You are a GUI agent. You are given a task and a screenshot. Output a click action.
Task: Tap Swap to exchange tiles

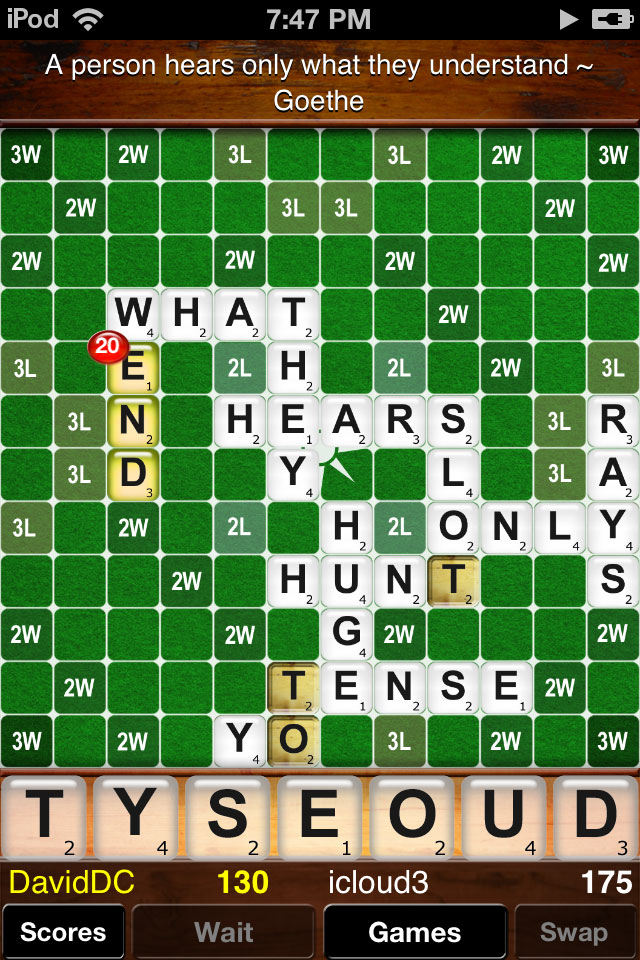(574, 932)
